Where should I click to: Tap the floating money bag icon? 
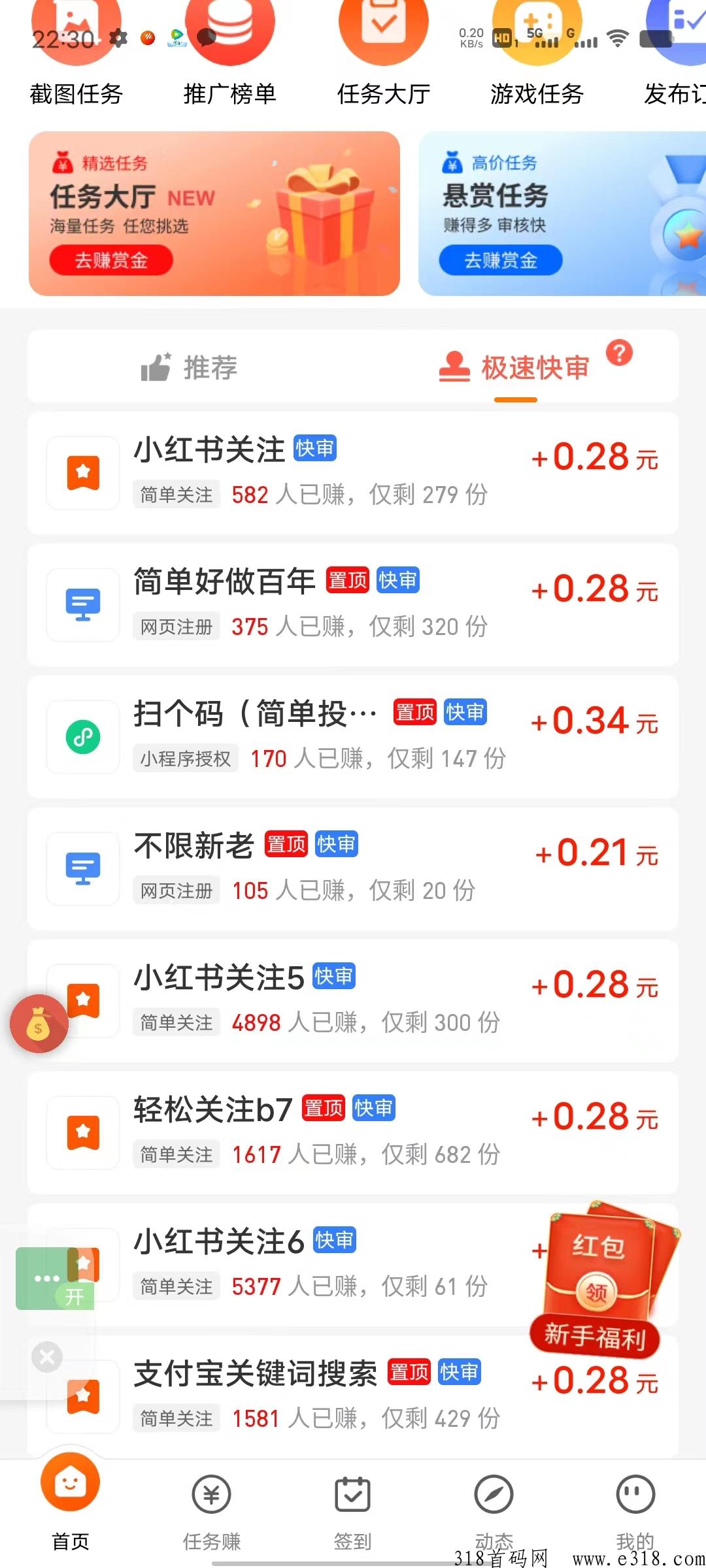[x=39, y=1023]
